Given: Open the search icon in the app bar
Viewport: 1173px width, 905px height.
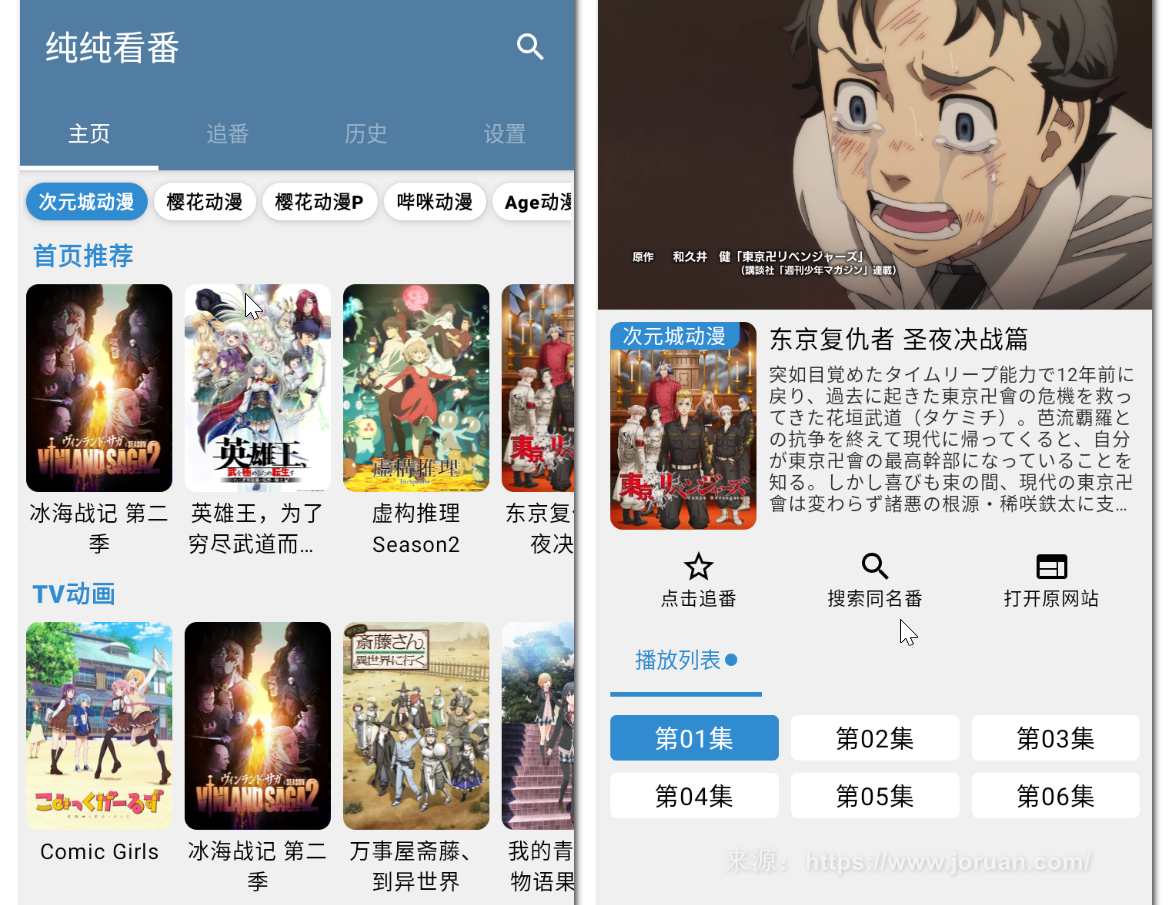Looking at the screenshot, I should coord(529,47).
